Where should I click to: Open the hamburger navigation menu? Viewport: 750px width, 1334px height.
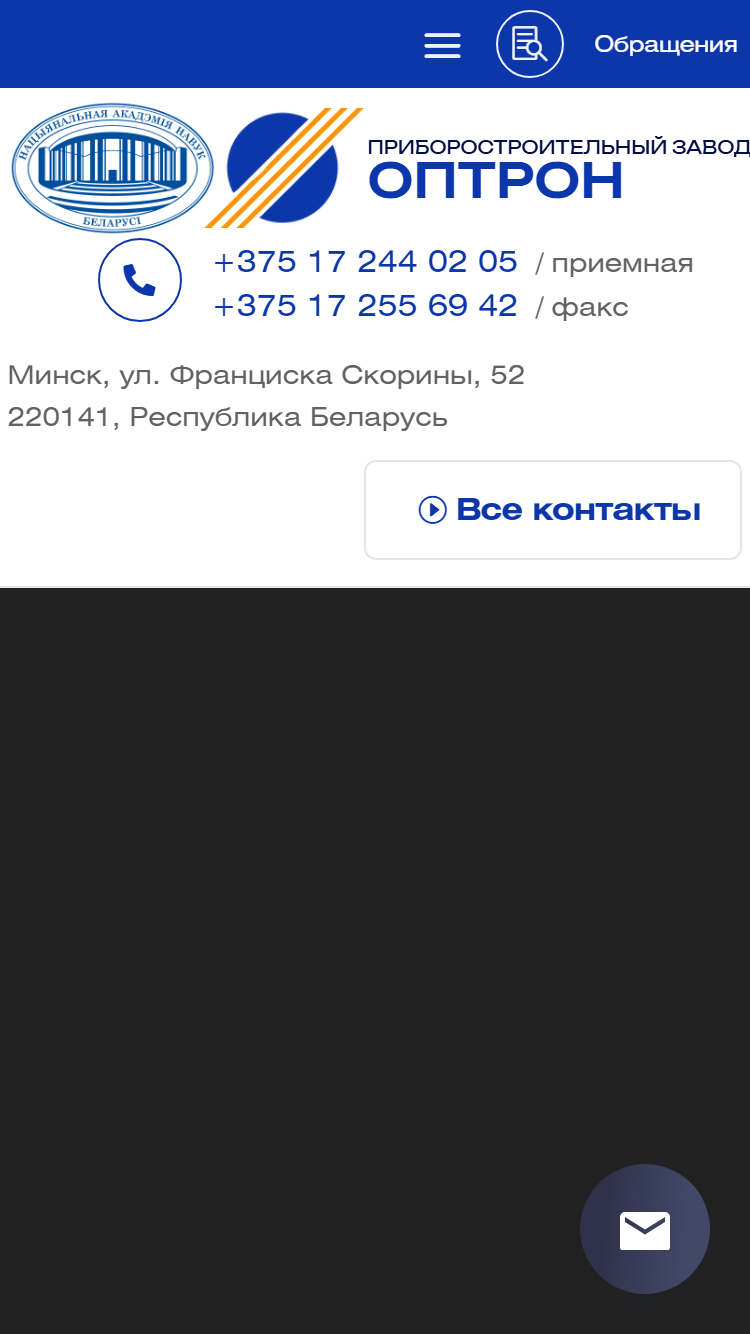coord(442,45)
